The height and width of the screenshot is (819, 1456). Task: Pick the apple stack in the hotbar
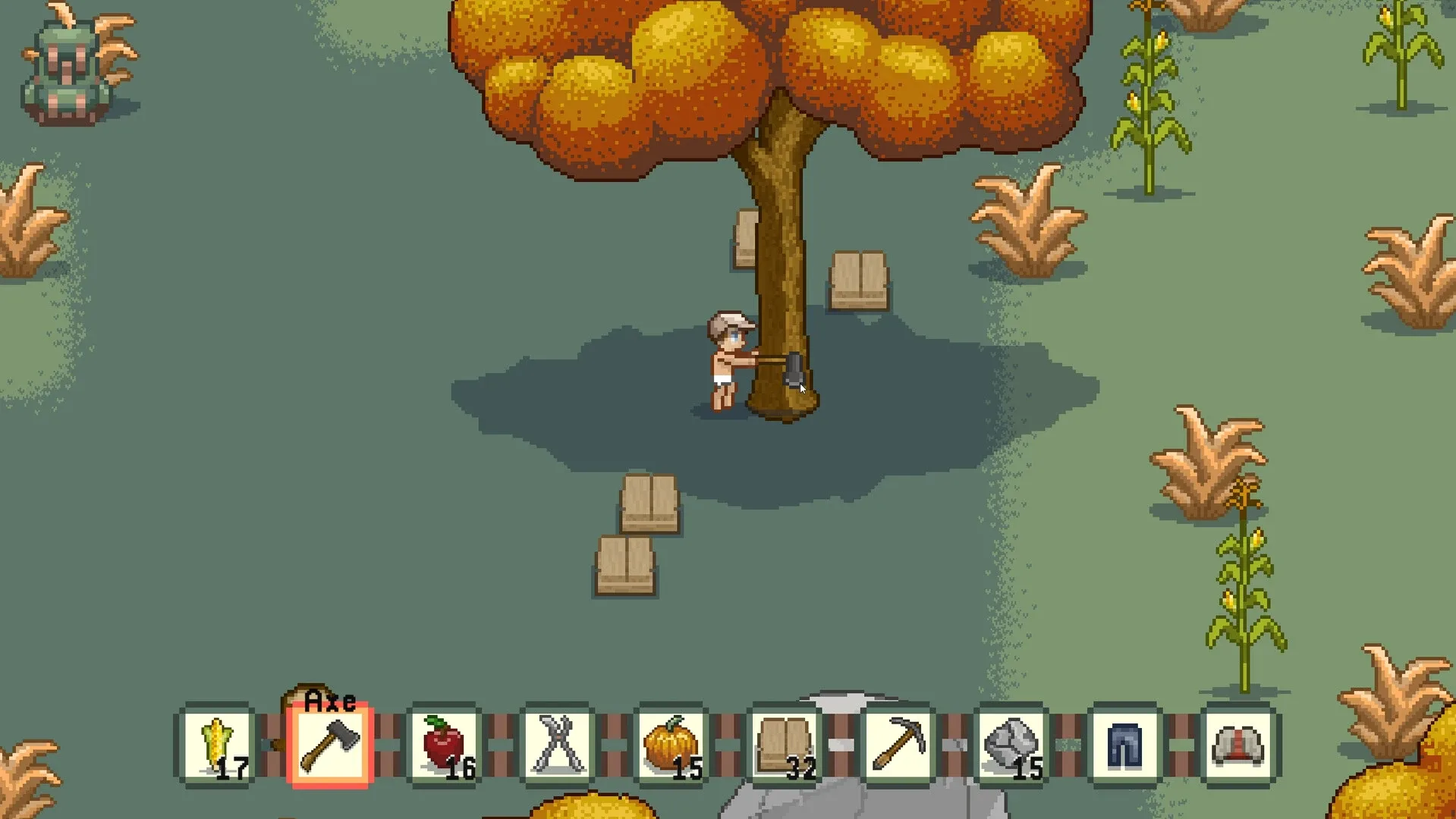click(x=444, y=745)
